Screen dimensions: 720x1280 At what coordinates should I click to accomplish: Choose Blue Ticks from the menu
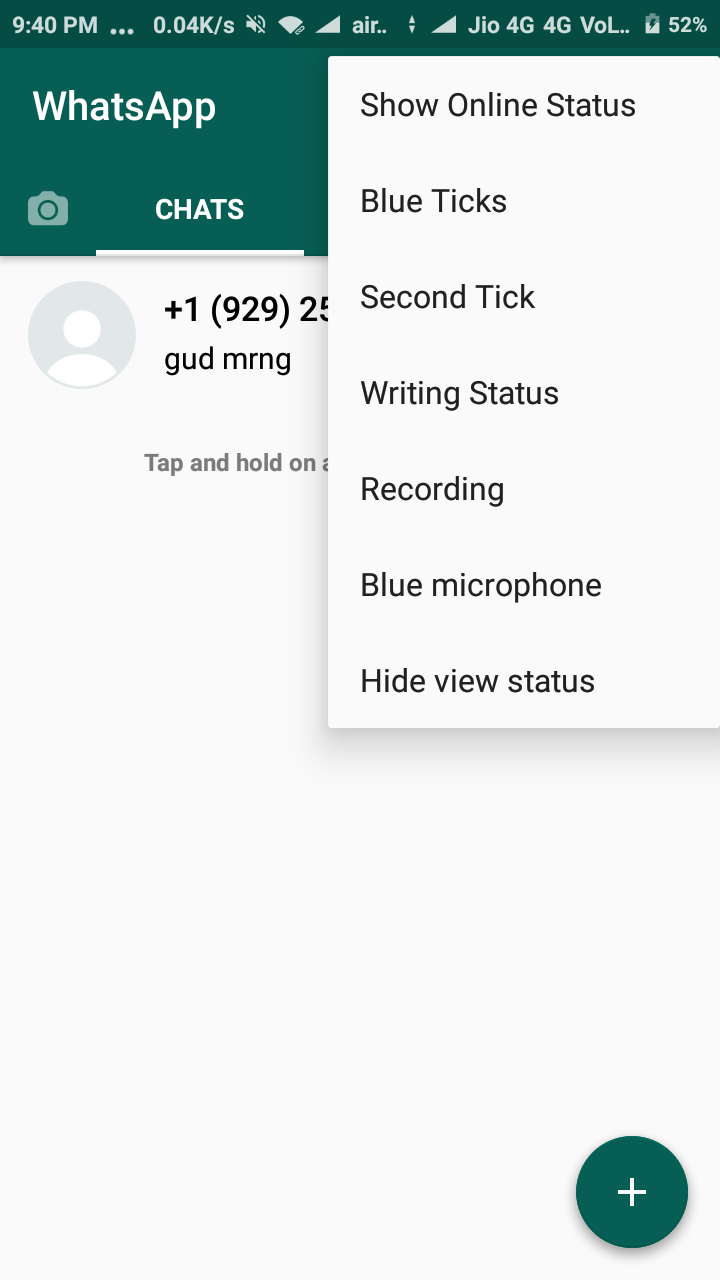[x=434, y=201]
